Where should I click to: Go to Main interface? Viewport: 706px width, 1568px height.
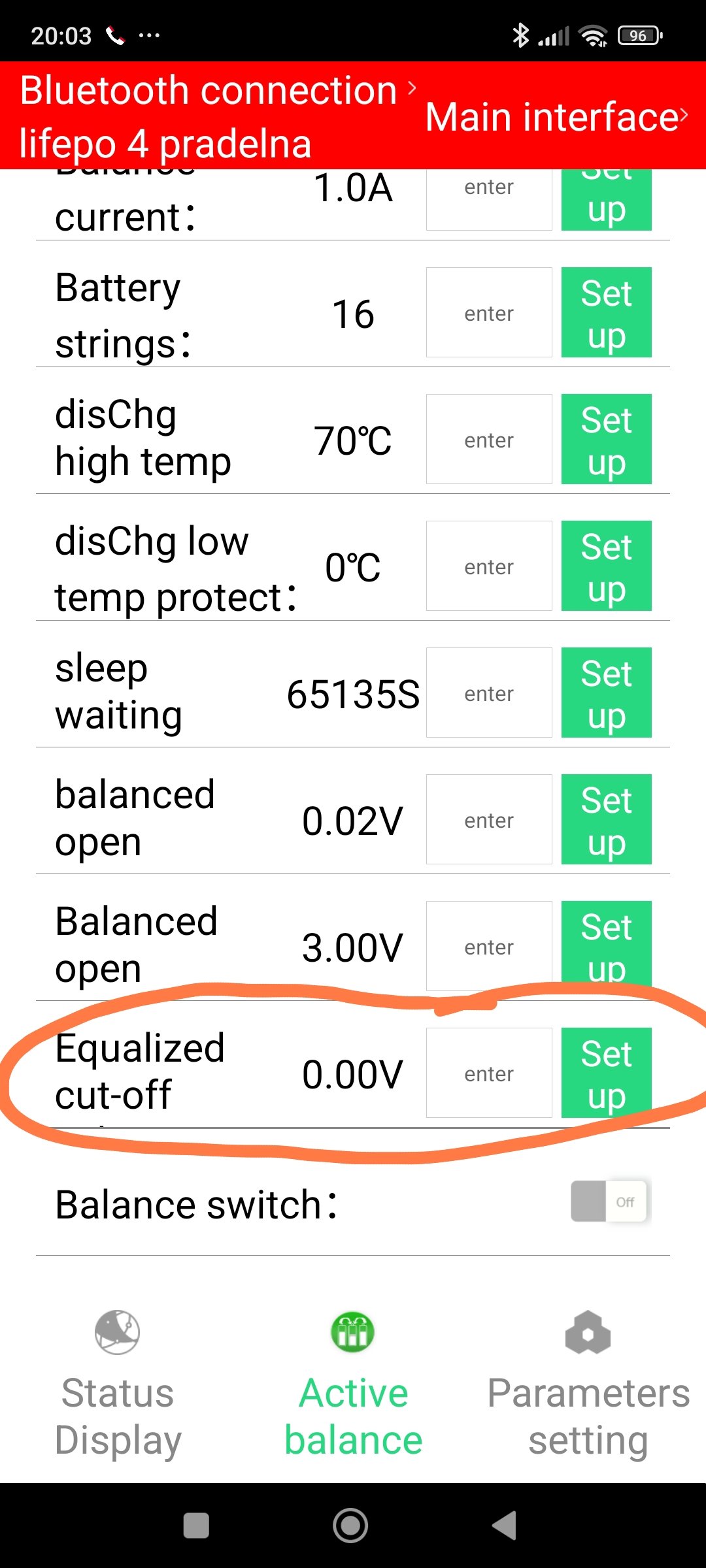(556, 118)
